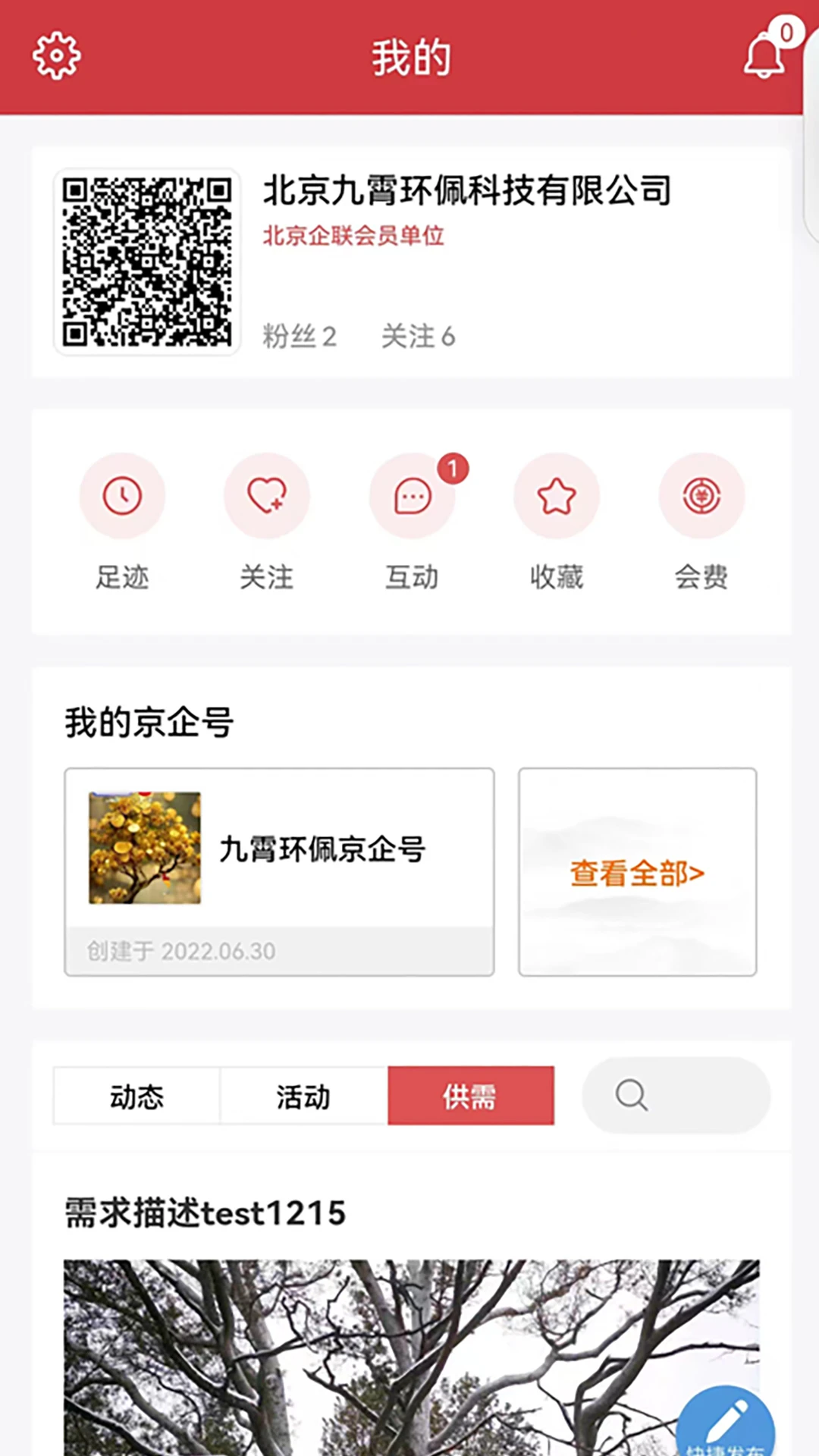Viewport: 819px width, 1456px height.
Task: Tap company name 北京九霄环佩科技有限公司
Action: pyautogui.click(x=466, y=192)
